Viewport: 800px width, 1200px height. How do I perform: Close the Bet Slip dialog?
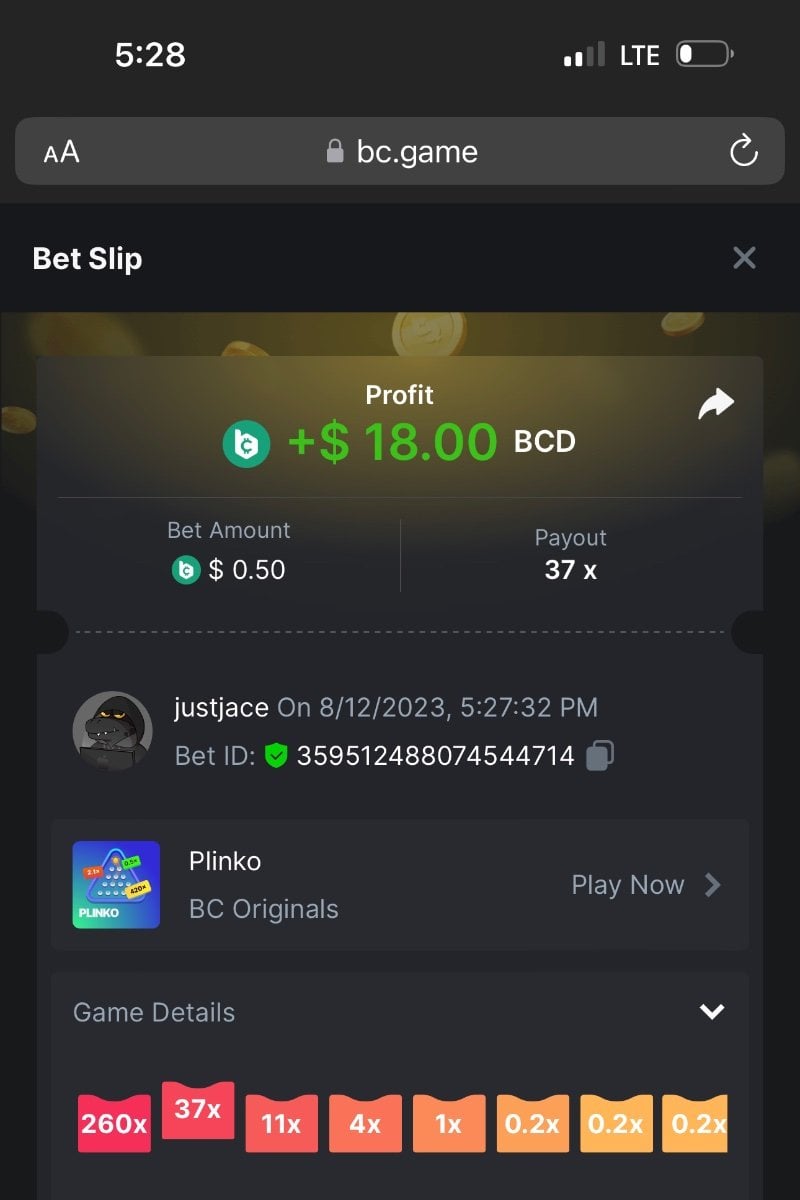pyautogui.click(x=744, y=258)
